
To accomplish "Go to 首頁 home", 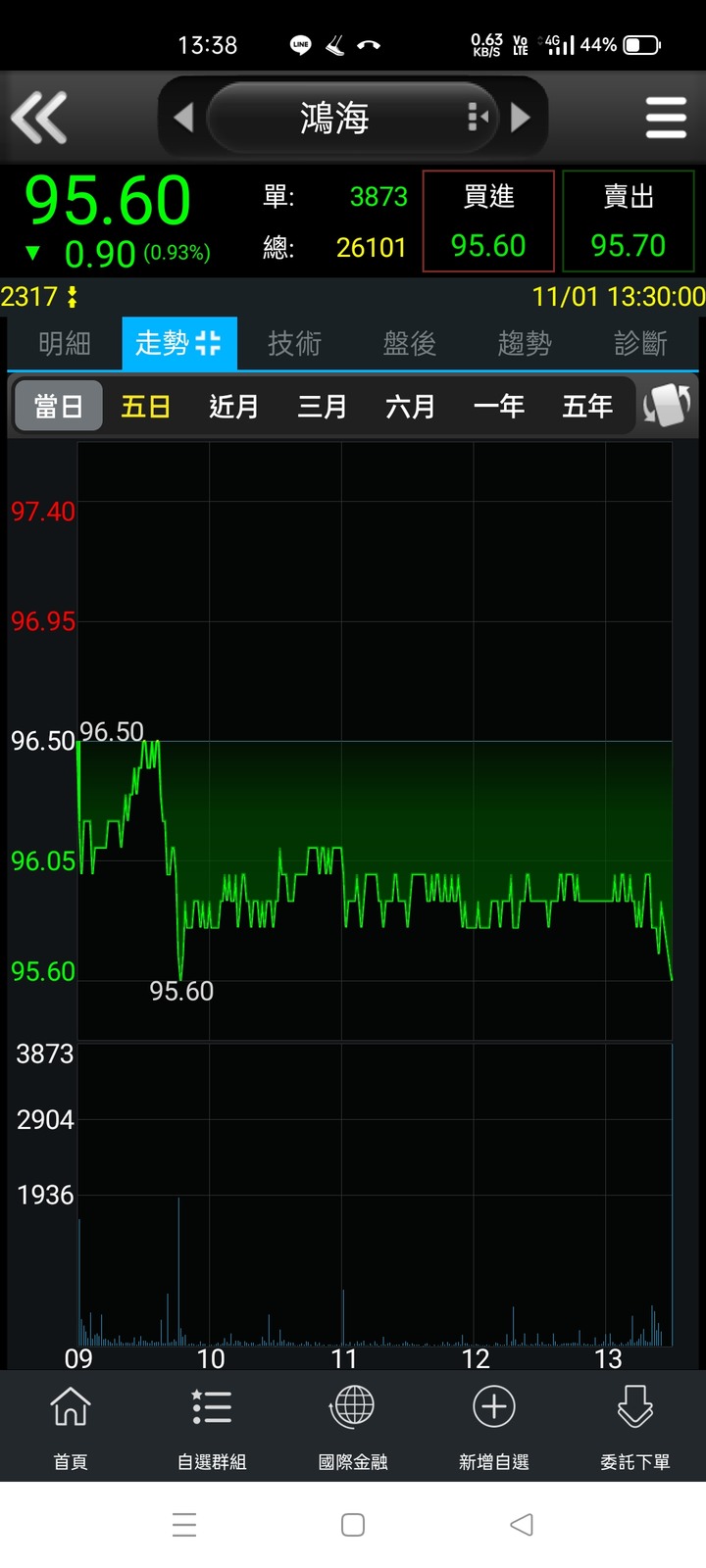I will pos(71,1426).
